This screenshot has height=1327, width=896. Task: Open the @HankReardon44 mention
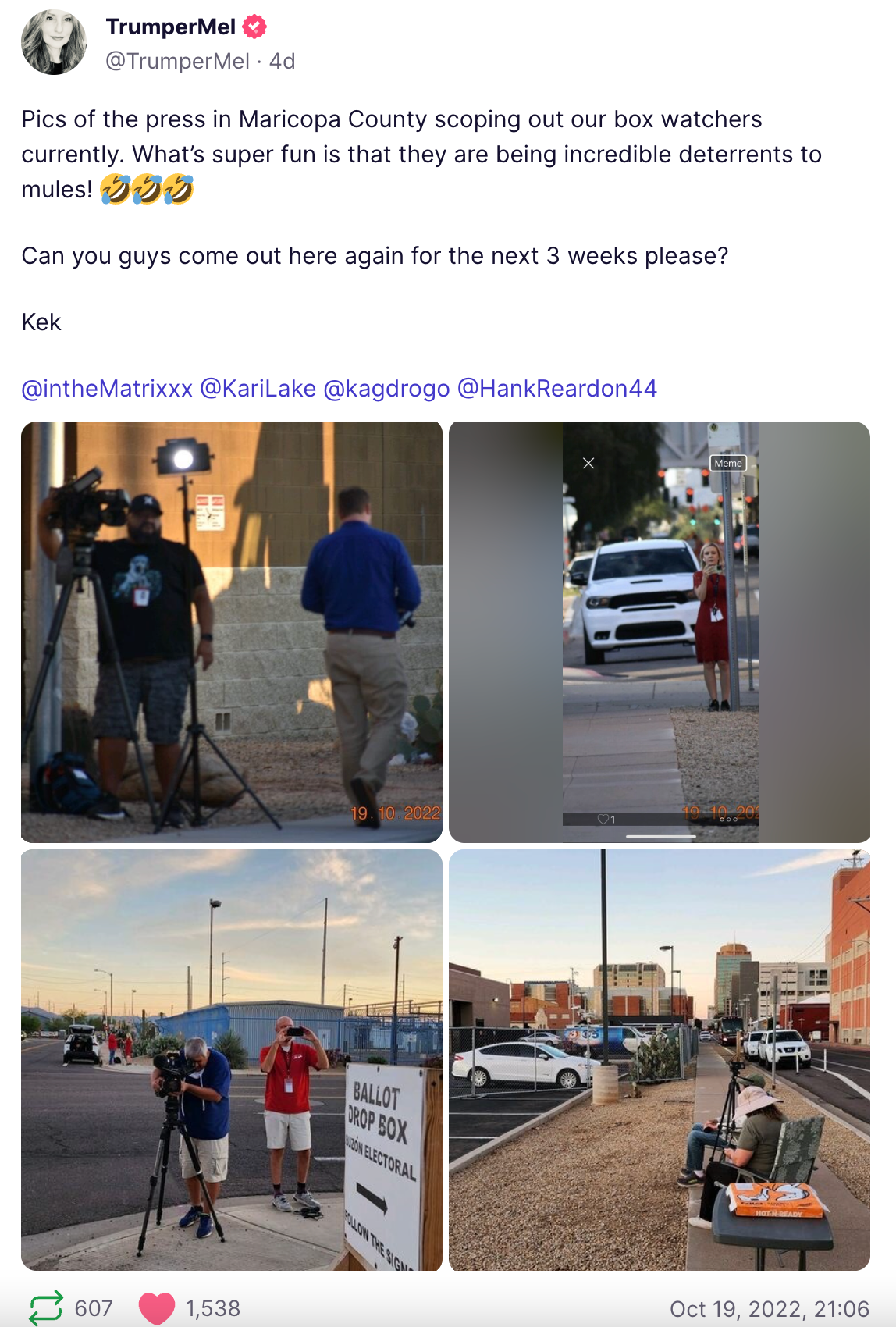[x=557, y=388]
